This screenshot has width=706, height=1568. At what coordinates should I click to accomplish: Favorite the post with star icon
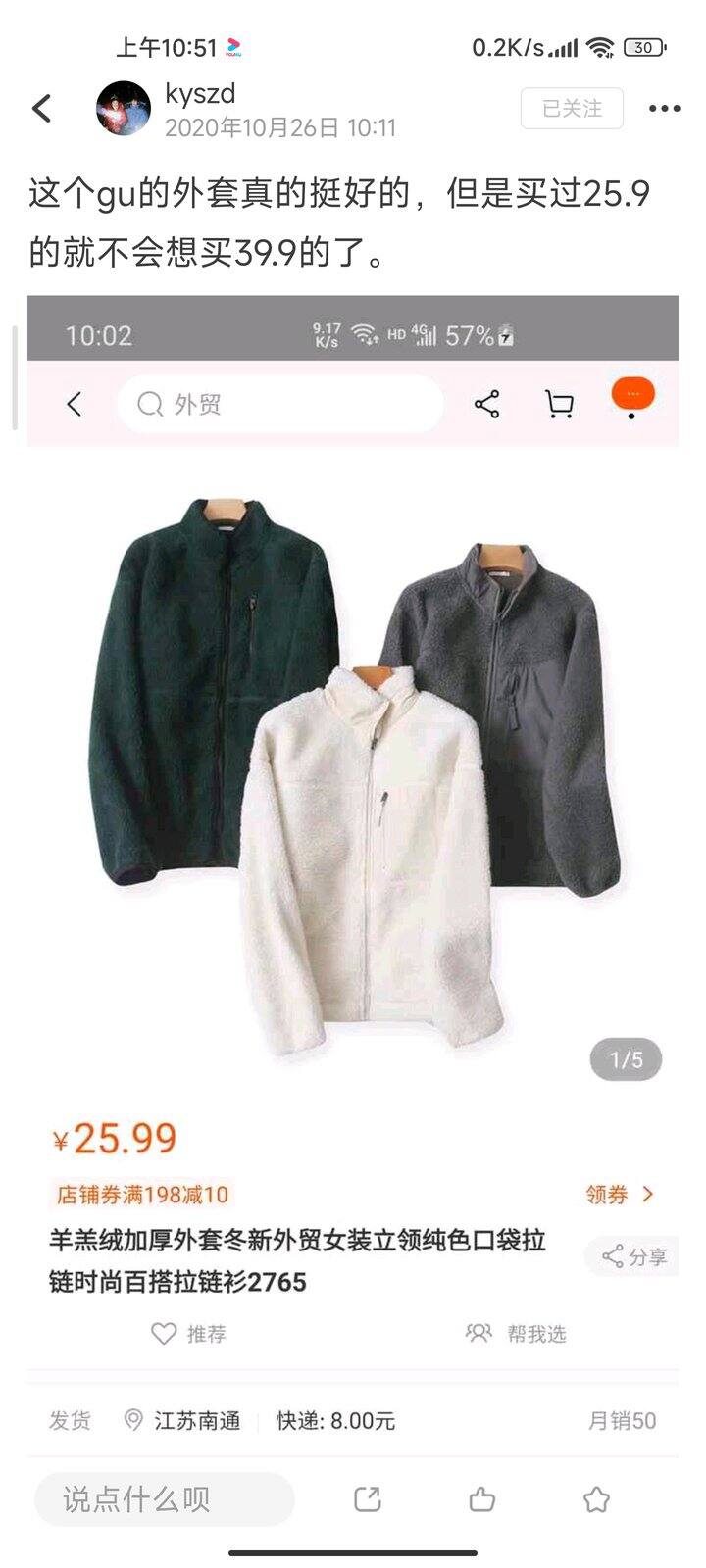click(596, 1498)
